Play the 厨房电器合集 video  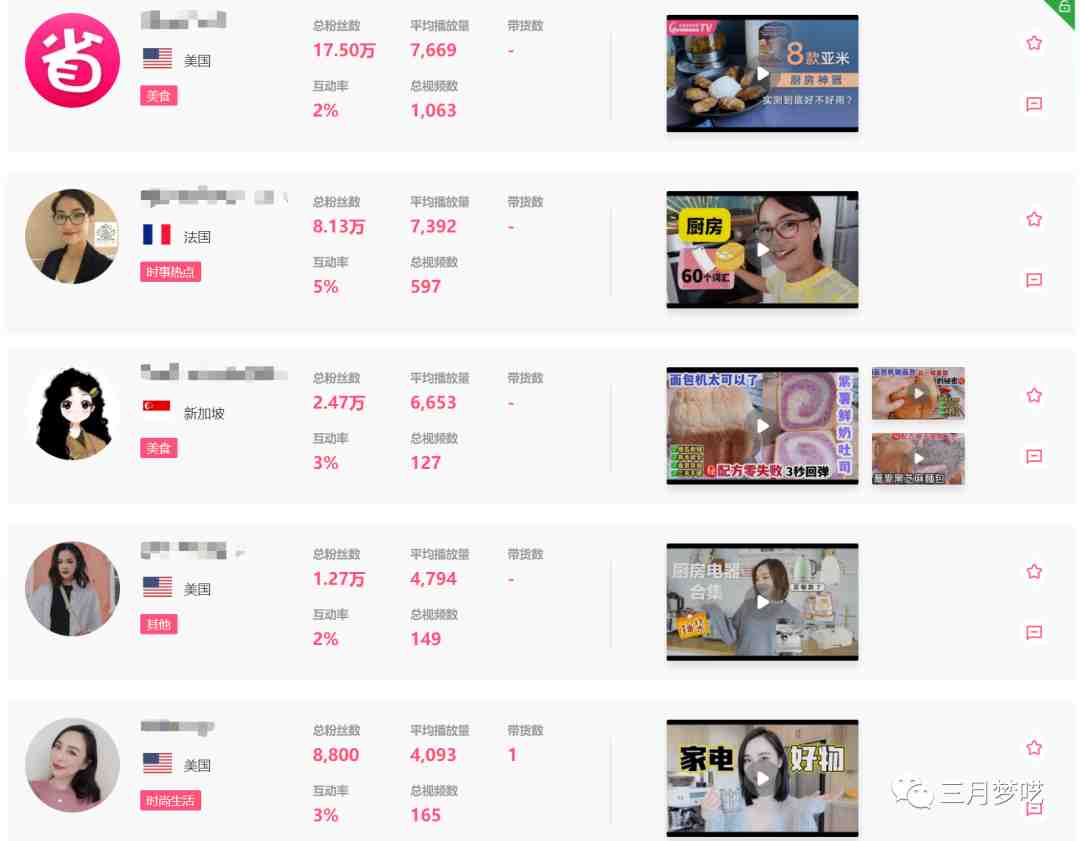(x=762, y=601)
